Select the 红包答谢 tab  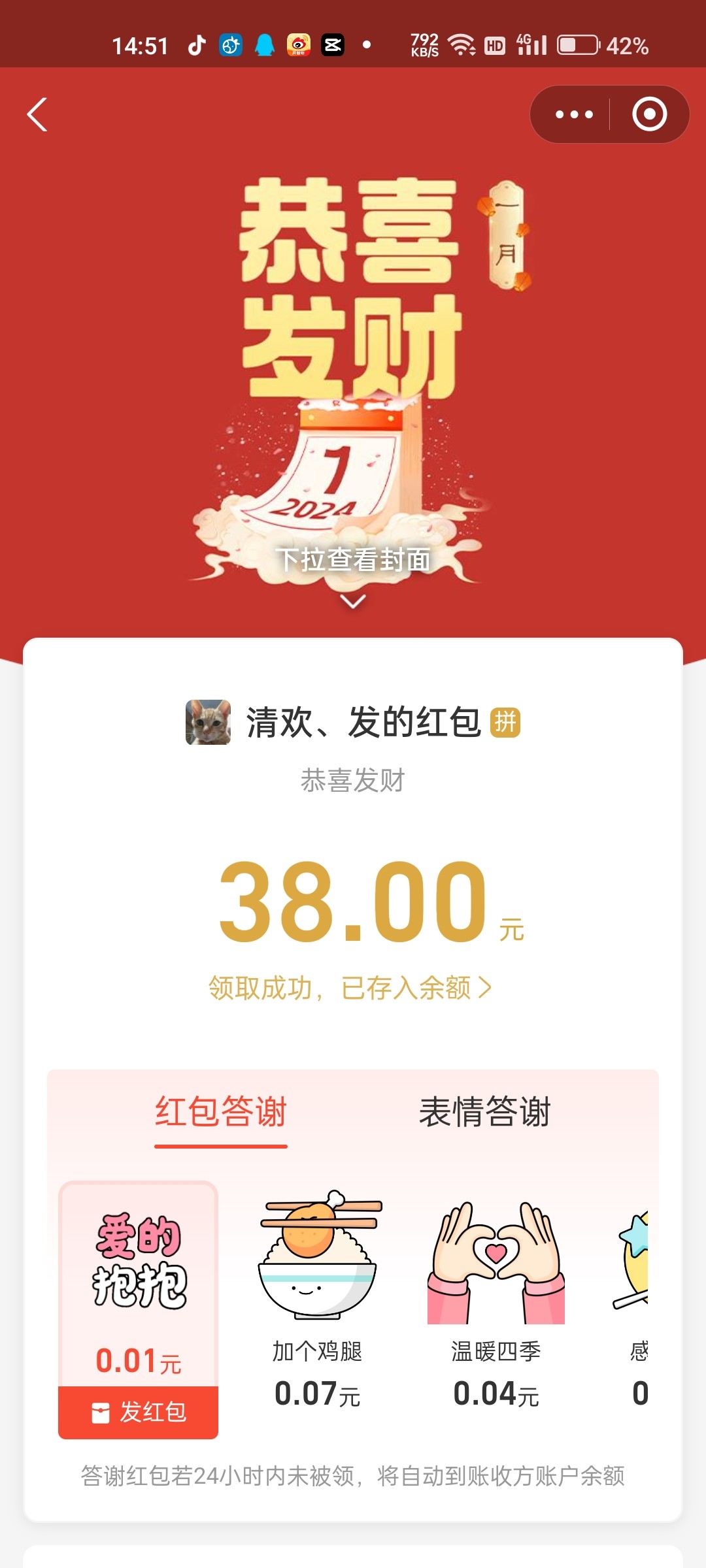[221, 1111]
